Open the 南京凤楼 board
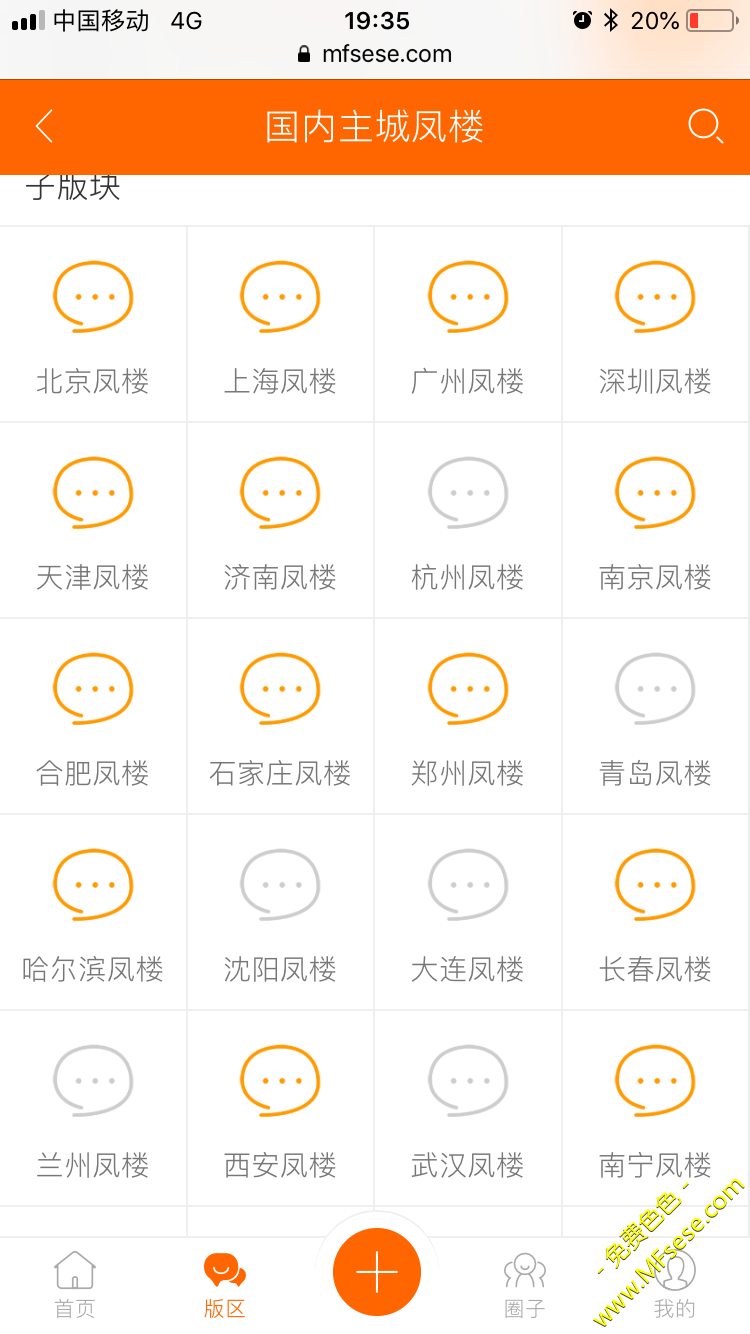 [656, 520]
